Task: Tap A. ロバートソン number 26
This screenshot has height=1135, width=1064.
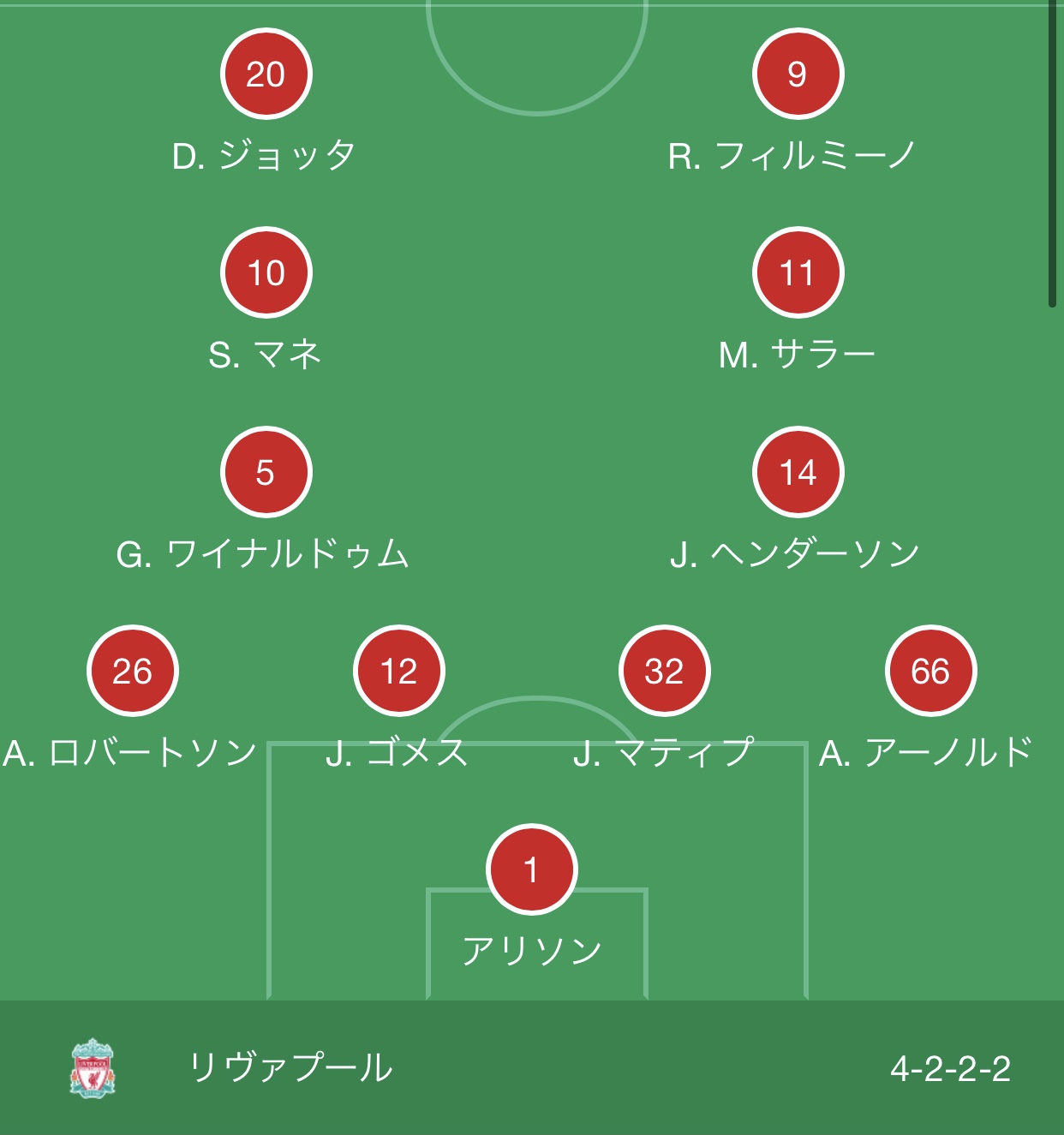Action: (132, 671)
